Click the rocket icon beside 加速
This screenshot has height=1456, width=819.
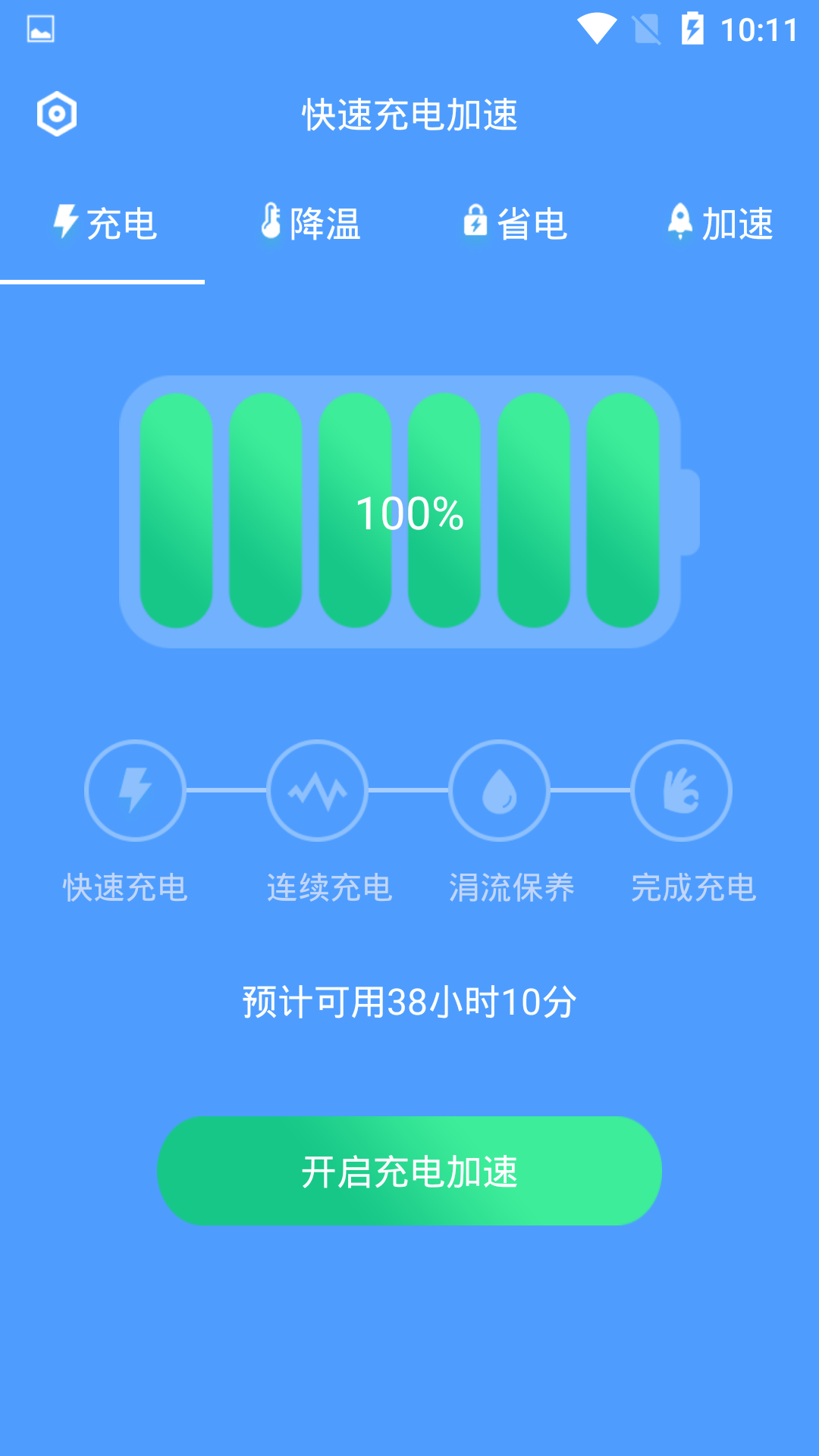(681, 222)
